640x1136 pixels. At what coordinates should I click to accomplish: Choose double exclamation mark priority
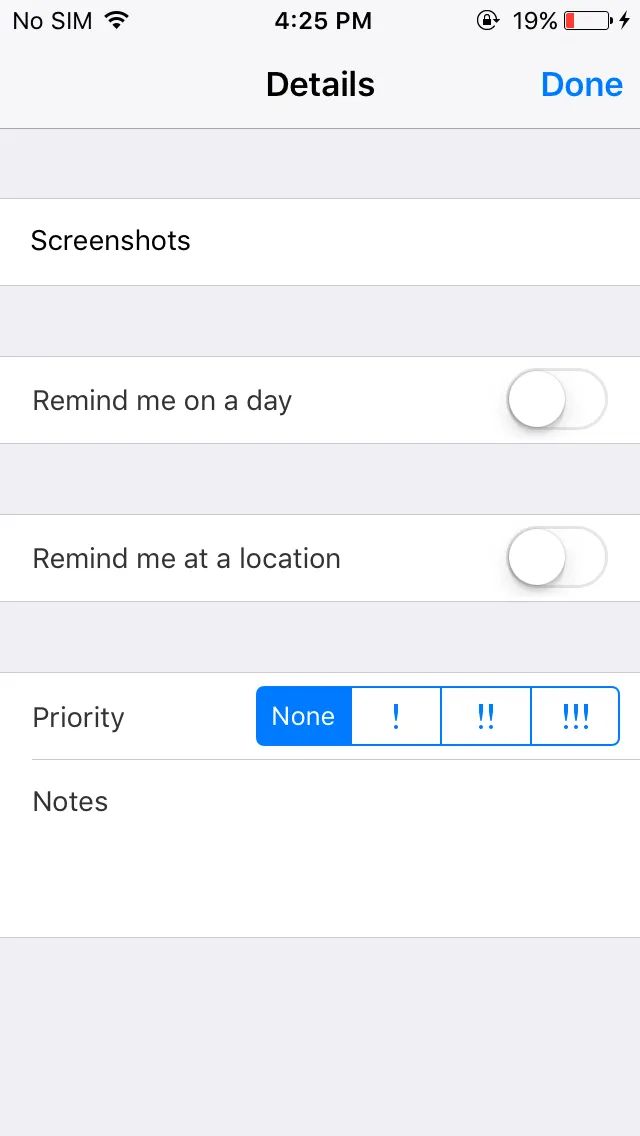486,716
